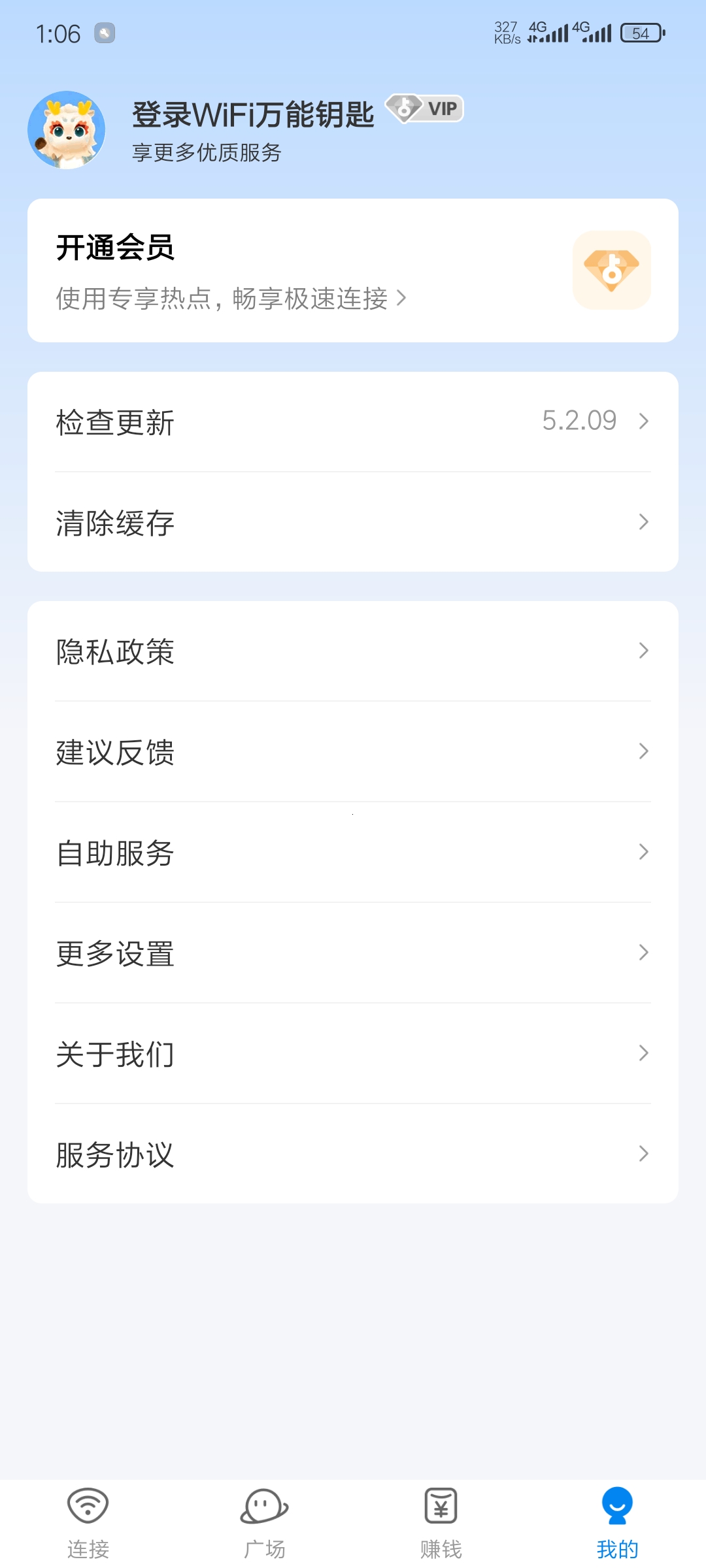
Task: Tap the profile avatar to log in
Action: point(67,130)
